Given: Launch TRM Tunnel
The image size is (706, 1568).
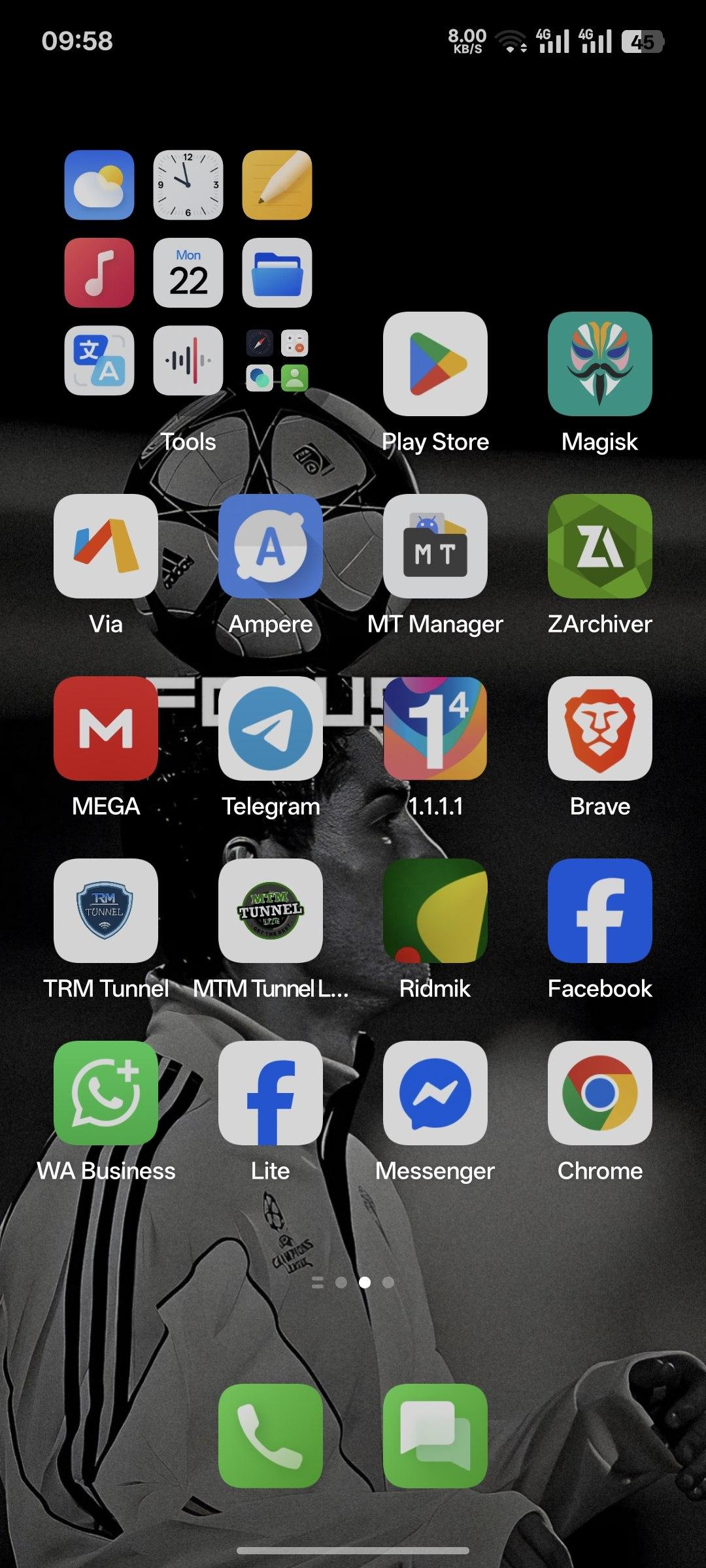Looking at the screenshot, I should pos(106,911).
